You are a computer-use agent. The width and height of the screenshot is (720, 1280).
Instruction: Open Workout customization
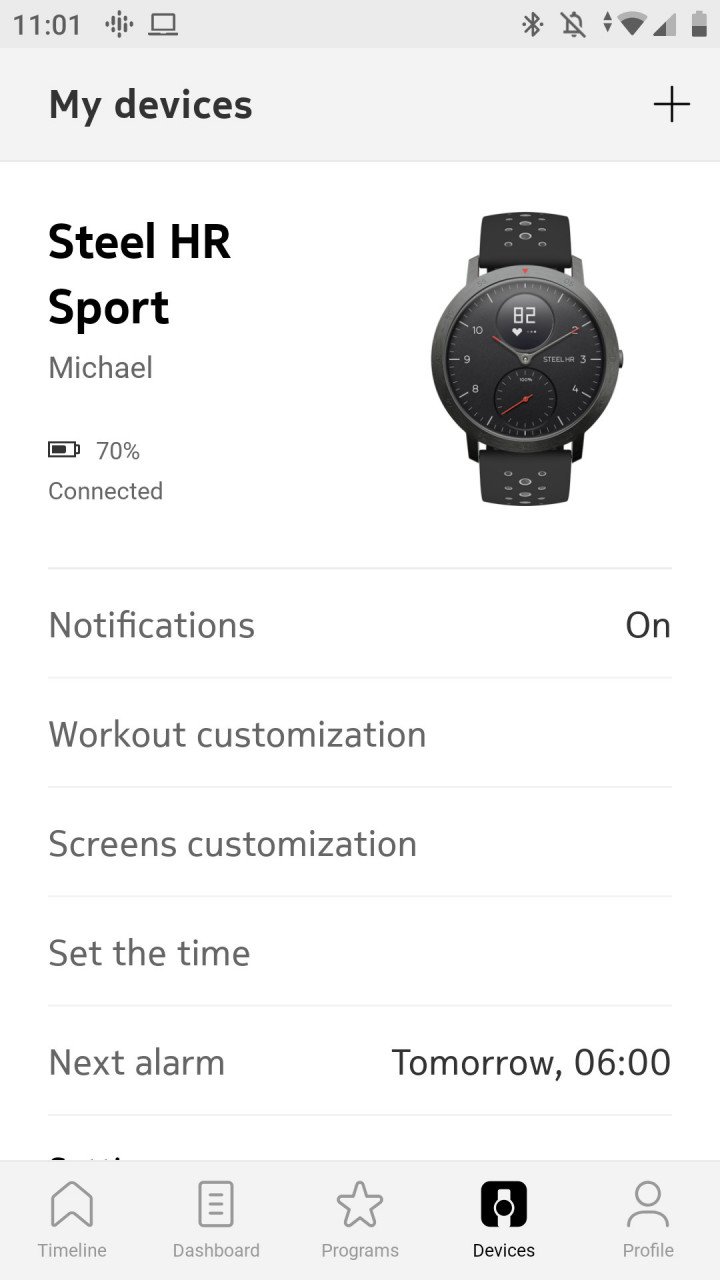click(x=360, y=733)
